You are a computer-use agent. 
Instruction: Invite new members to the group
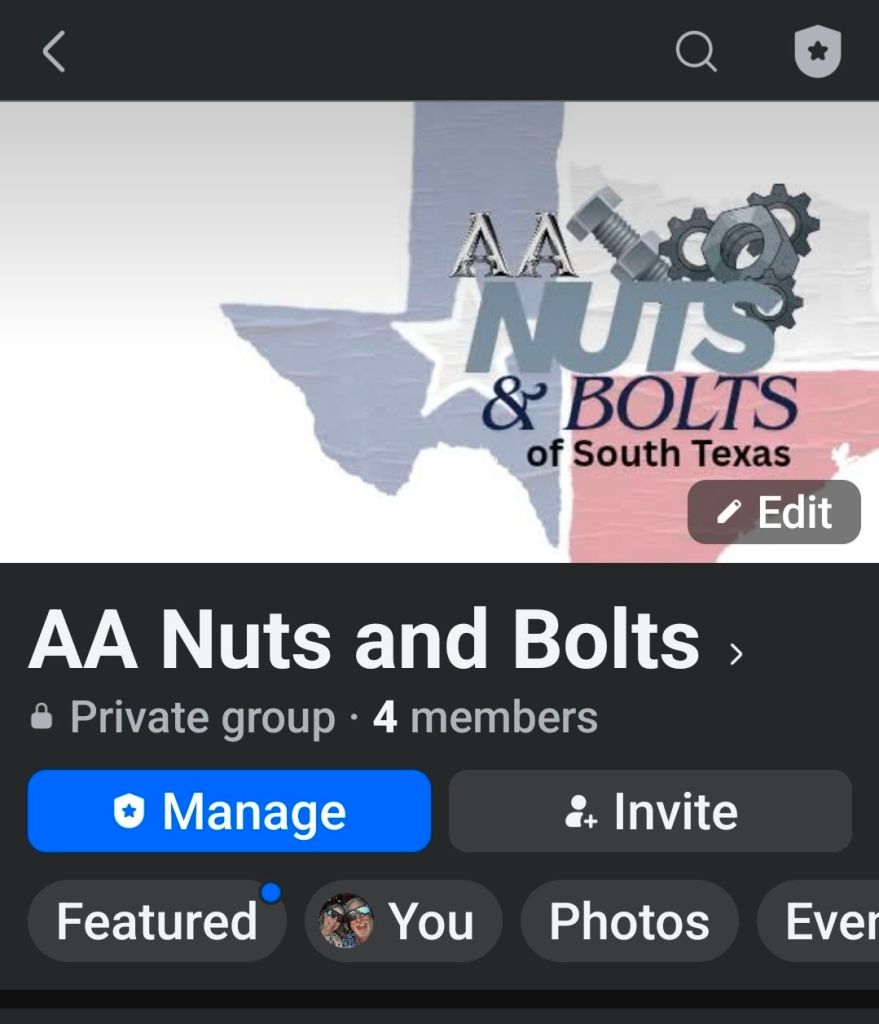[650, 811]
